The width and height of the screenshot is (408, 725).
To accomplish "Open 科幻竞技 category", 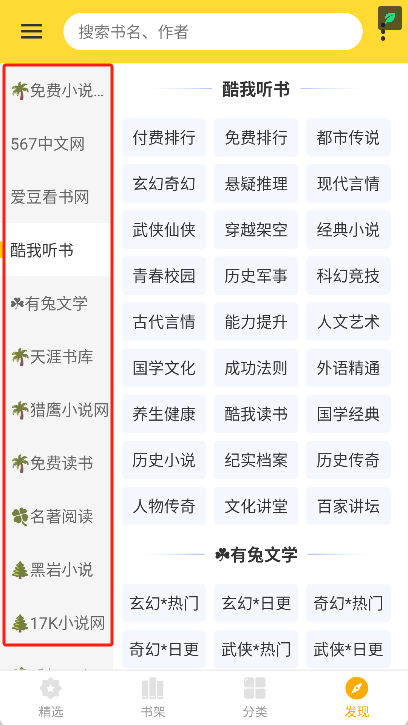I will pos(348,276).
